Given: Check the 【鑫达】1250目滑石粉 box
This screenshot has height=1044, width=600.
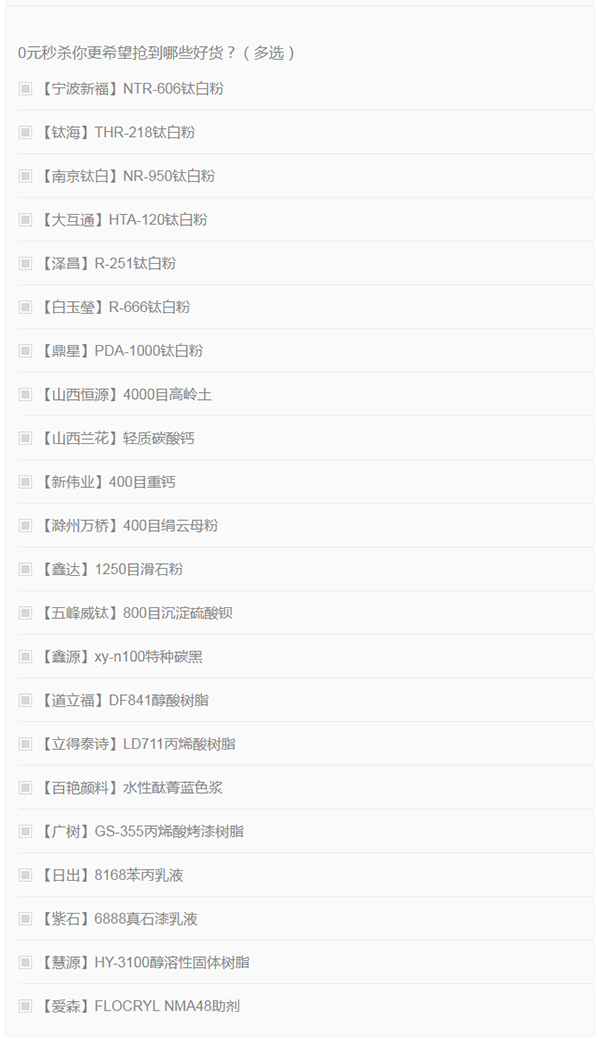Looking at the screenshot, I should pyautogui.click(x=25, y=569).
